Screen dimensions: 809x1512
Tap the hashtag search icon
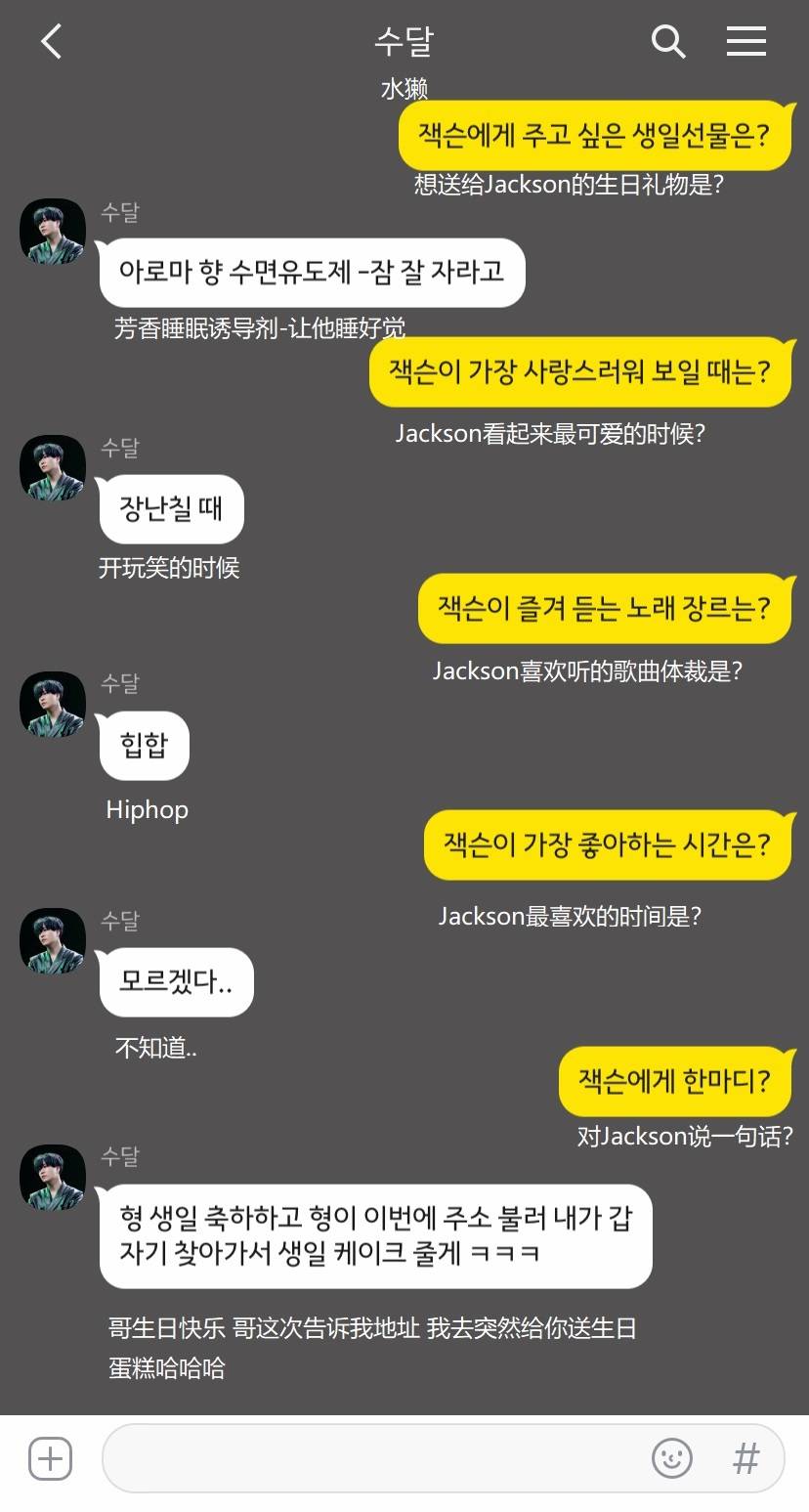(x=746, y=1459)
